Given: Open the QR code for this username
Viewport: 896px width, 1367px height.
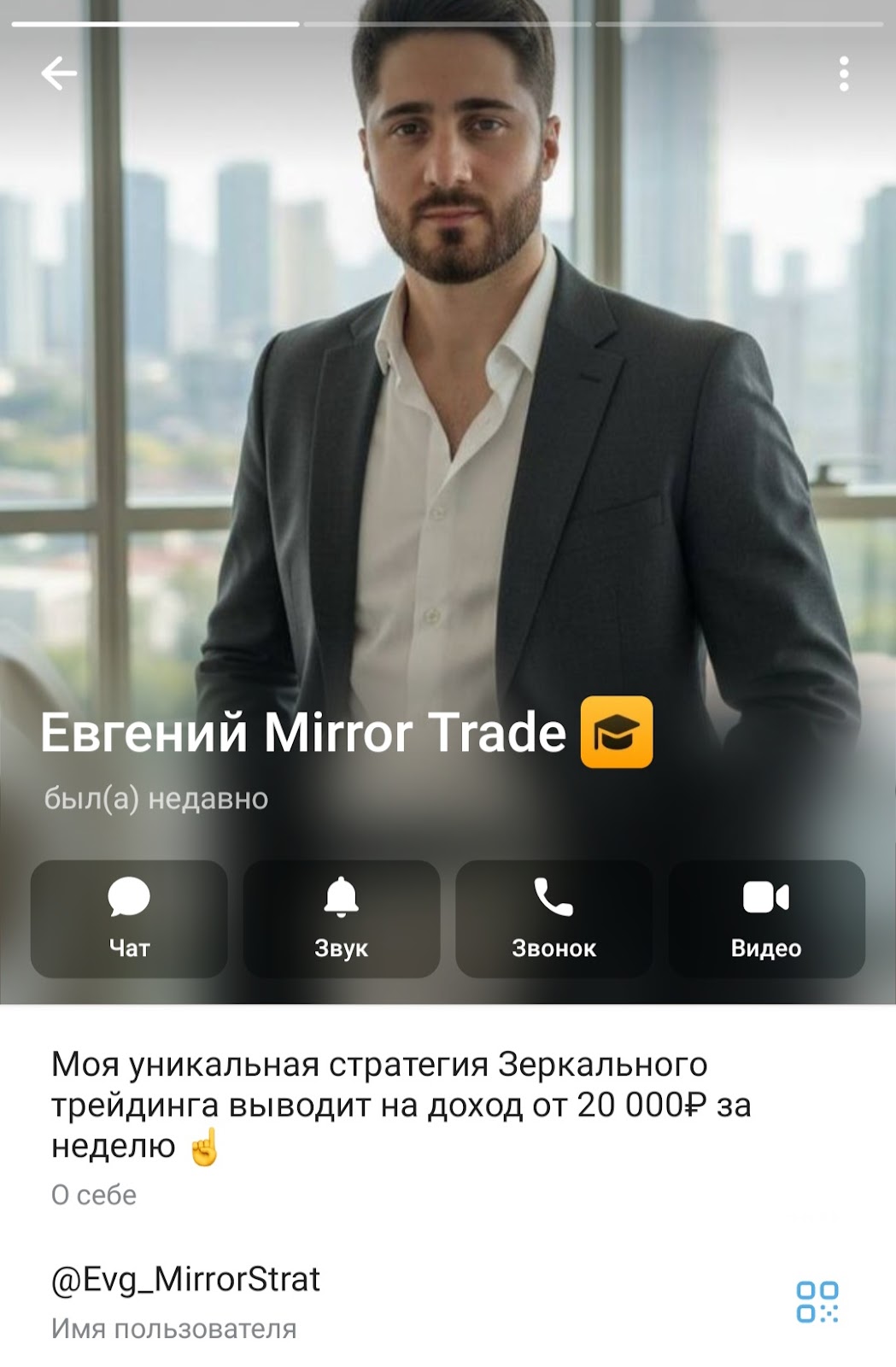Looking at the screenshot, I should 817,1301.
